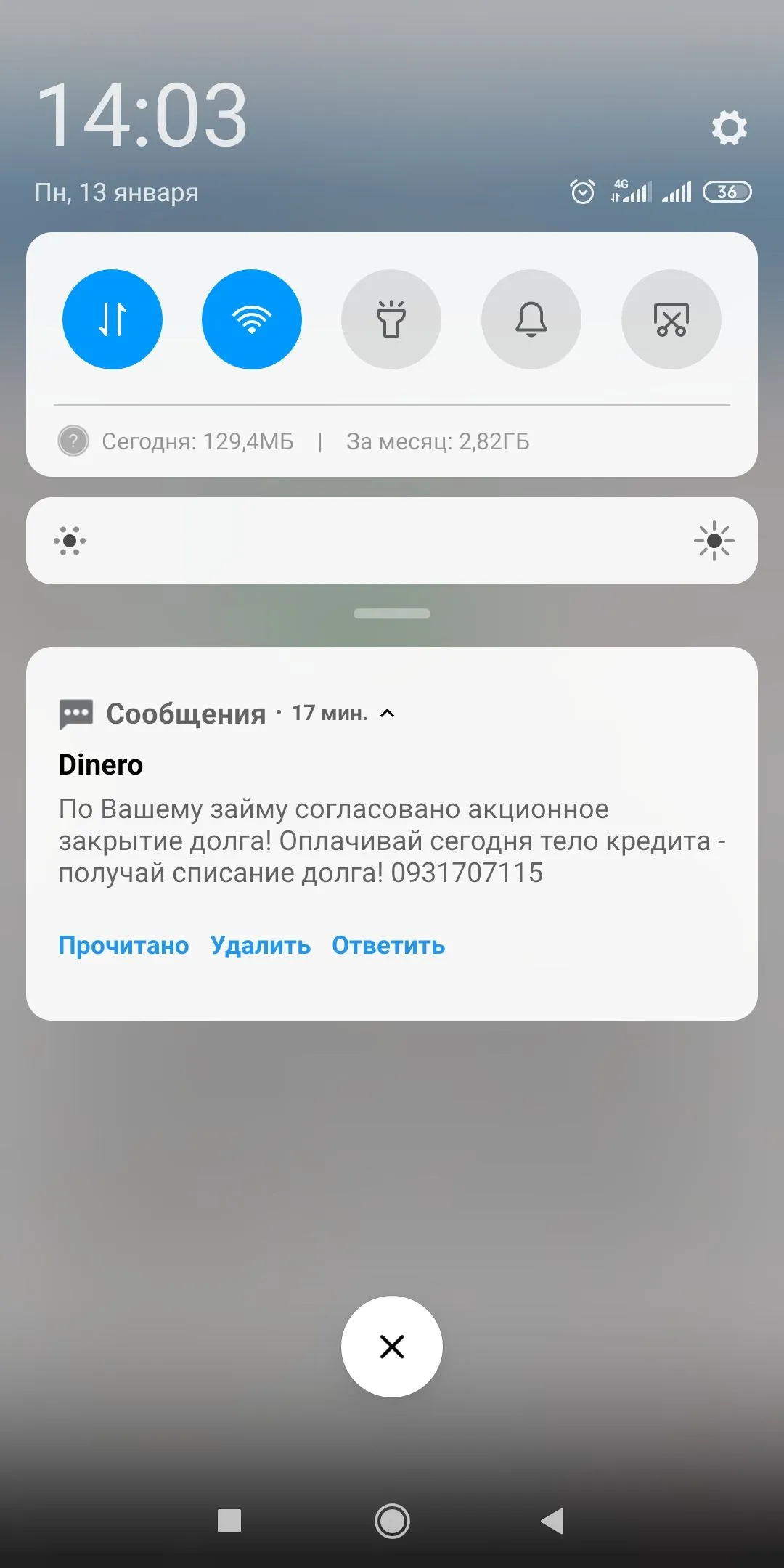Collapse the Сообщения notification chevron
Screen dimensions: 784x1568
388,714
